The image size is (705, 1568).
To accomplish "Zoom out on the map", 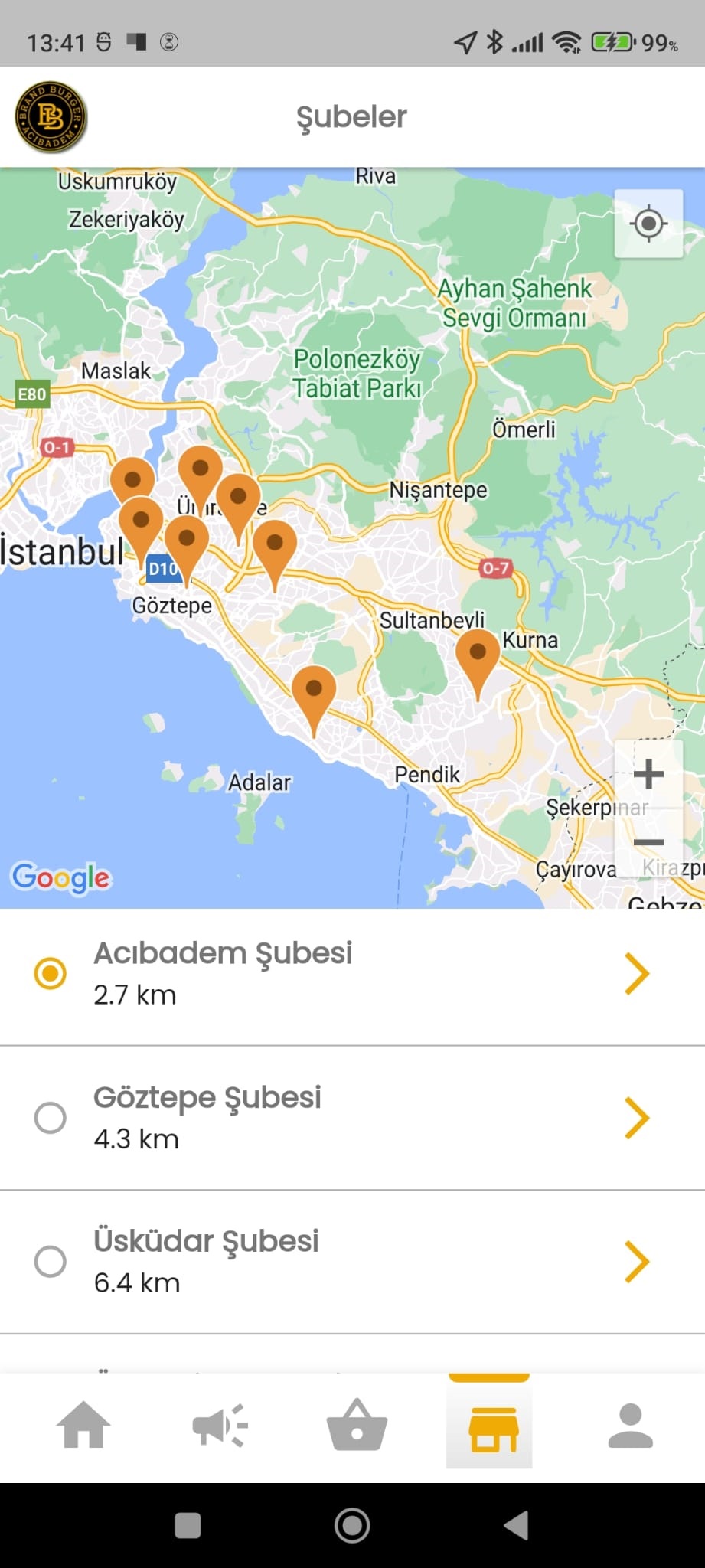I will click(x=648, y=842).
